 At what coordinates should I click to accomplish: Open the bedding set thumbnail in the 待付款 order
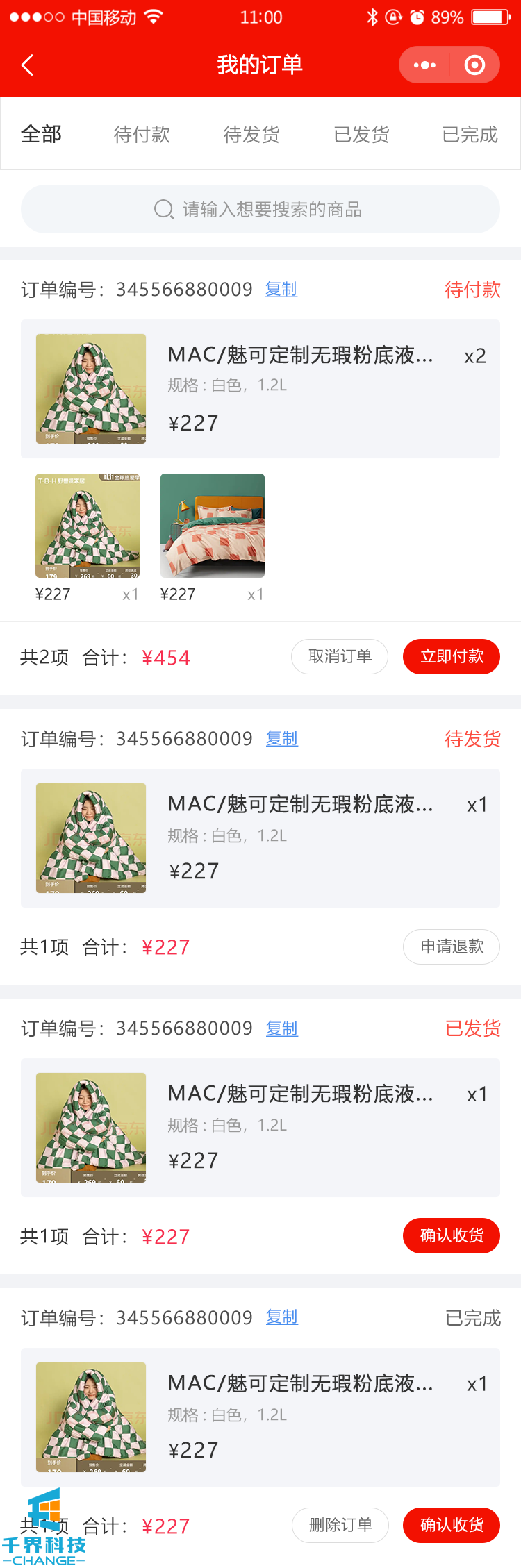click(213, 526)
